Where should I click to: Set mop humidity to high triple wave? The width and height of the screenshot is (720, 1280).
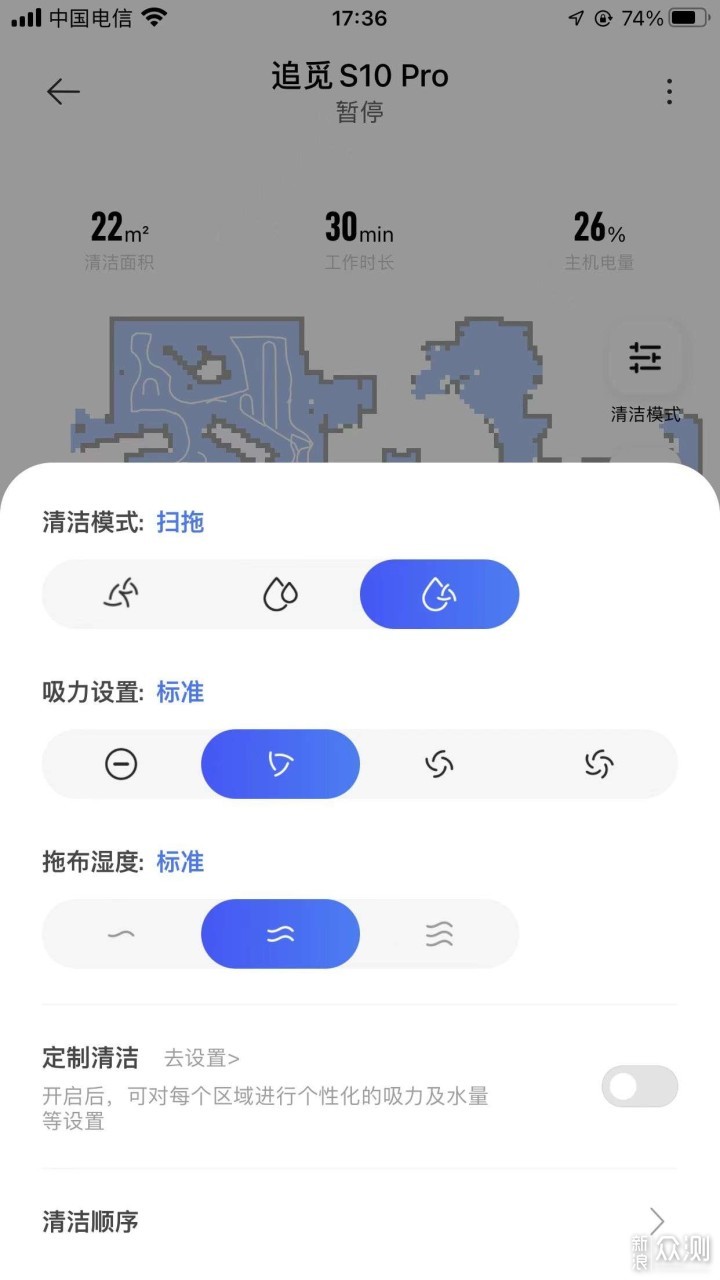coord(439,934)
